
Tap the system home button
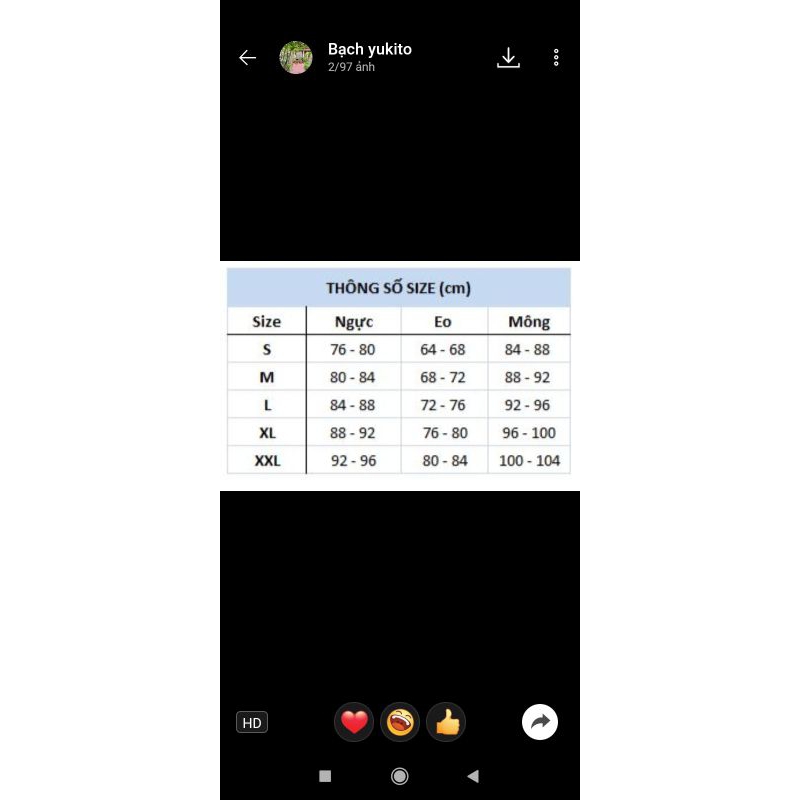pos(400,776)
